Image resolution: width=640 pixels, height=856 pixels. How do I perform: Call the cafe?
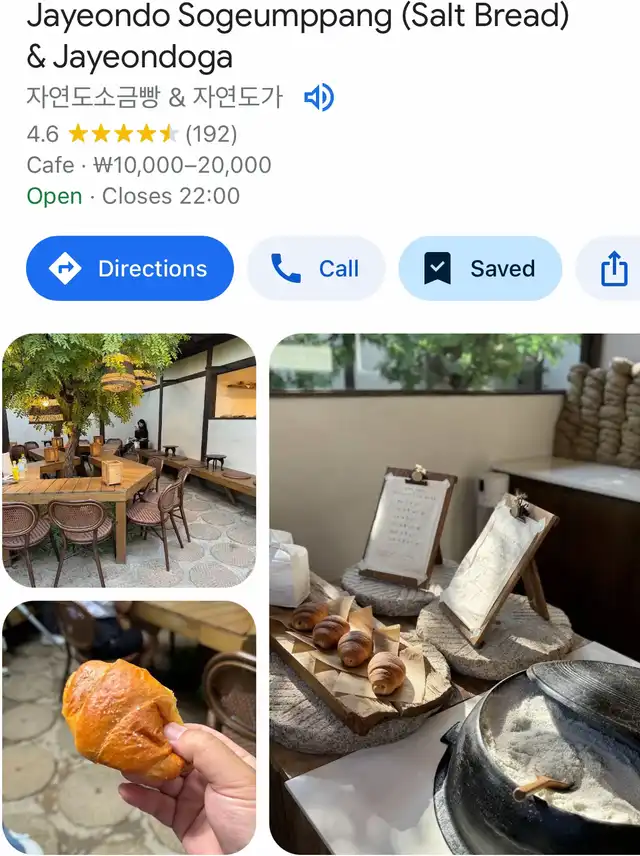316,269
